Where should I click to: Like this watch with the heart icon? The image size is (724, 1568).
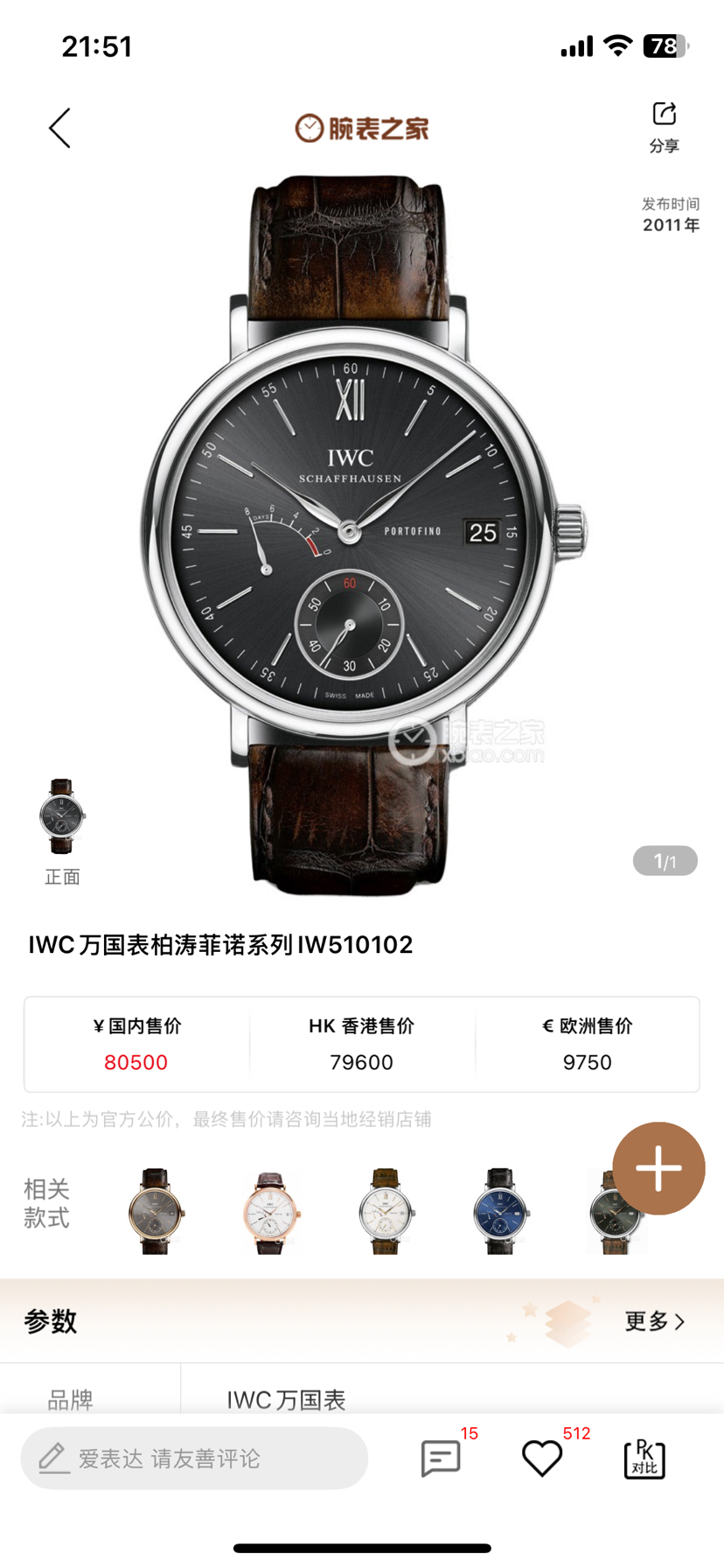pyautogui.click(x=542, y=1459)
